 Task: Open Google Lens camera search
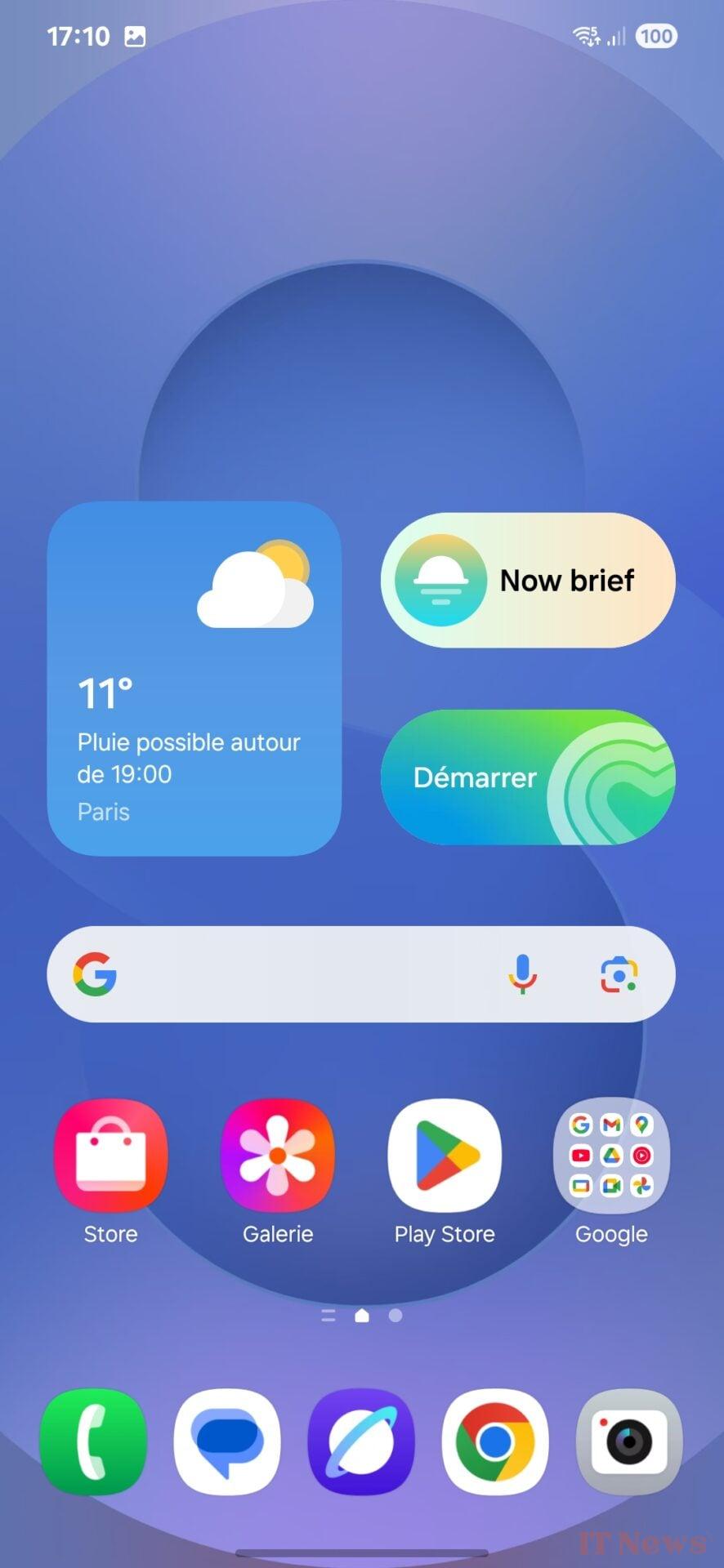coord(619,974)
